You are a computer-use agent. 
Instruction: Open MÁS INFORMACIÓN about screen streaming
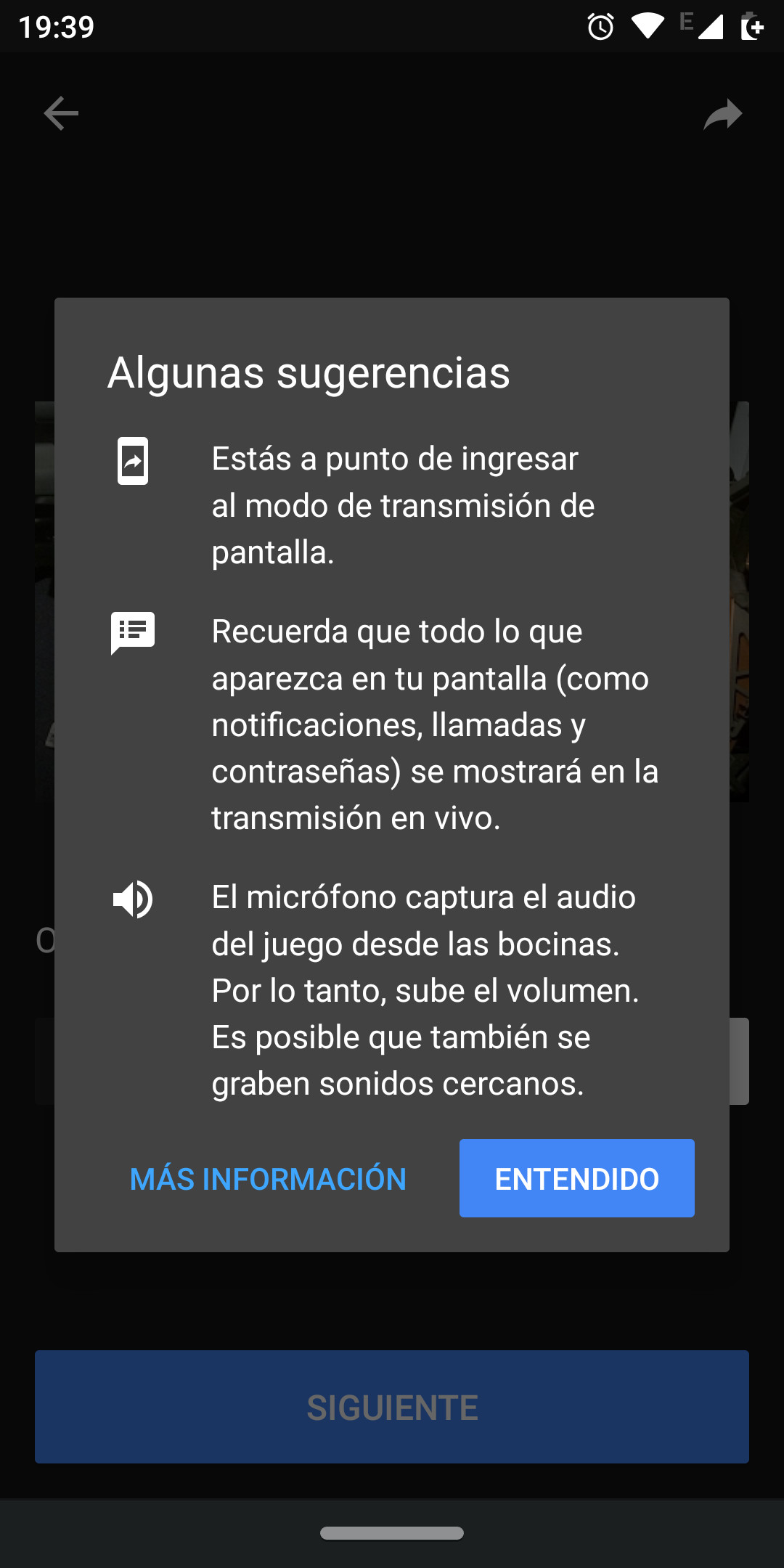click(268, 1179)
